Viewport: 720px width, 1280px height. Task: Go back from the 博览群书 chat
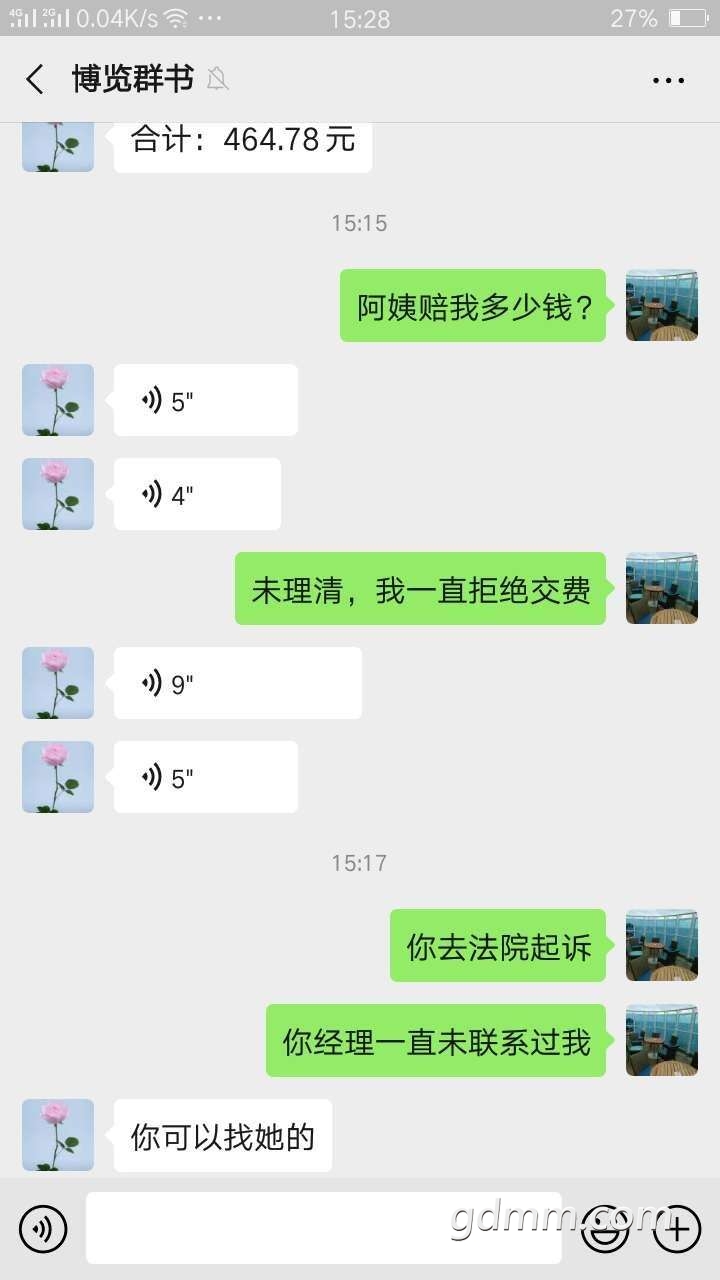coord(35,80)
